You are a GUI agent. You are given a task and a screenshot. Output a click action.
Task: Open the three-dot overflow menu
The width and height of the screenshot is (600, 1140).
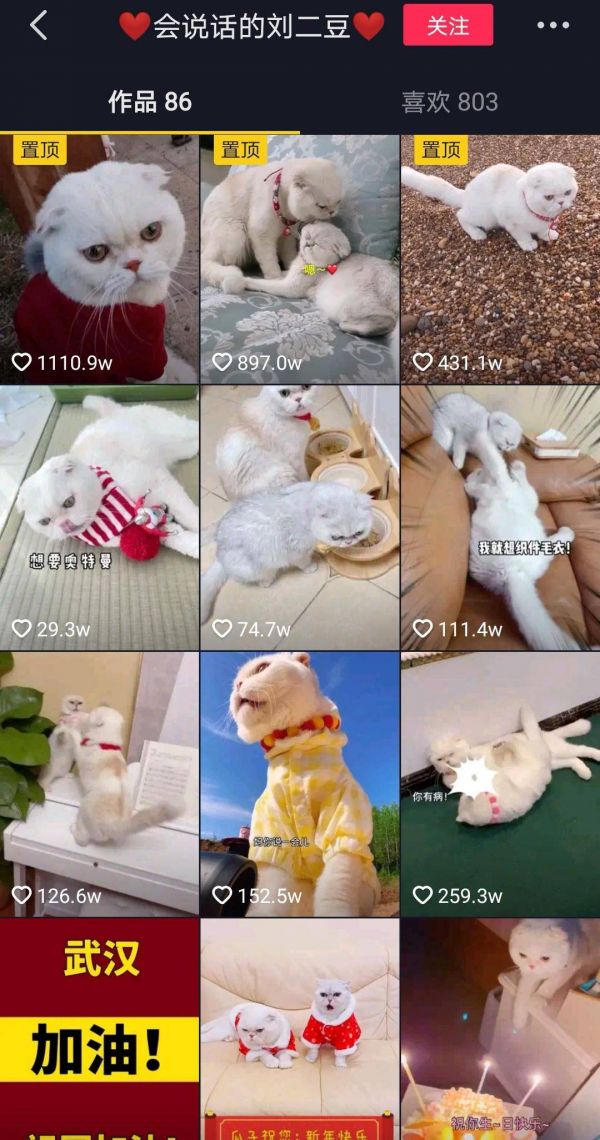[x=553, y=26]
